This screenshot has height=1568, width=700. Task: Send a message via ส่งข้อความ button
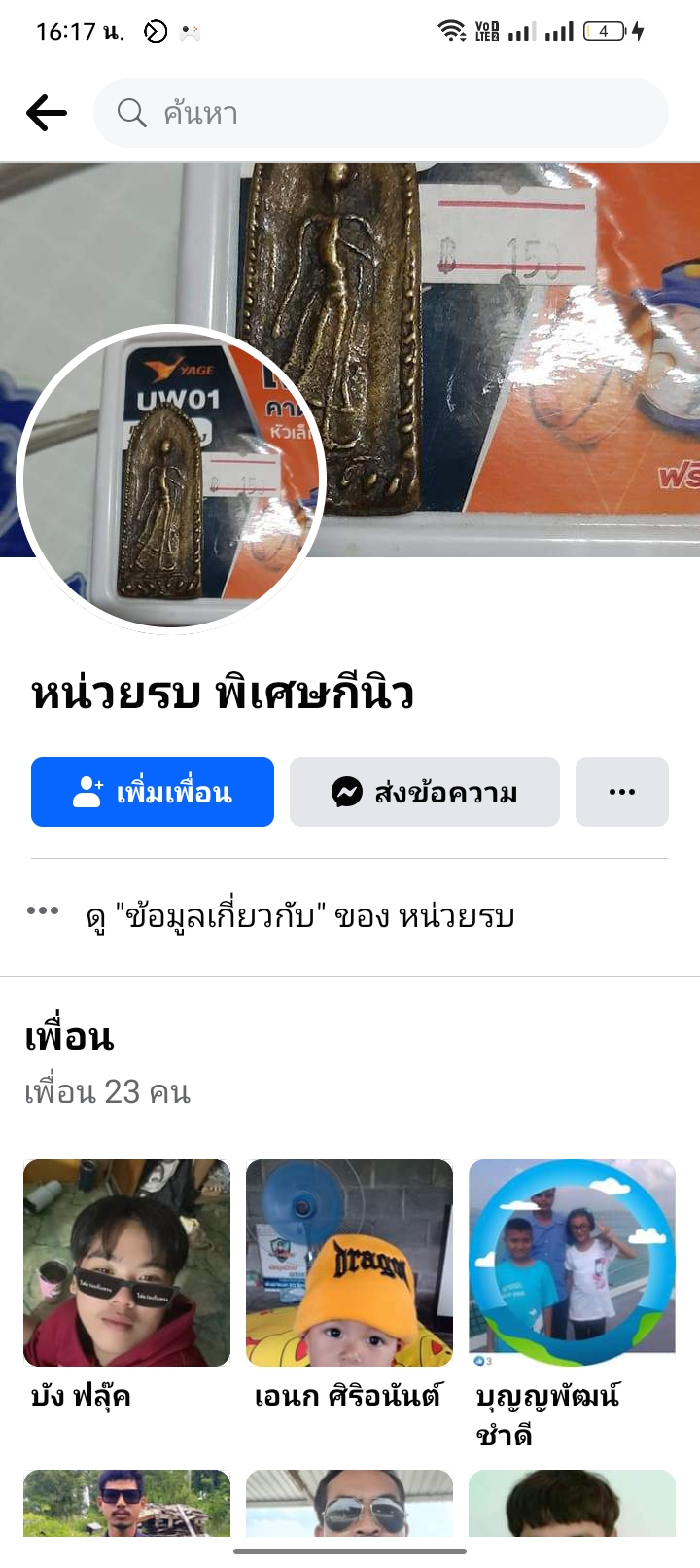tap(424, 792)
